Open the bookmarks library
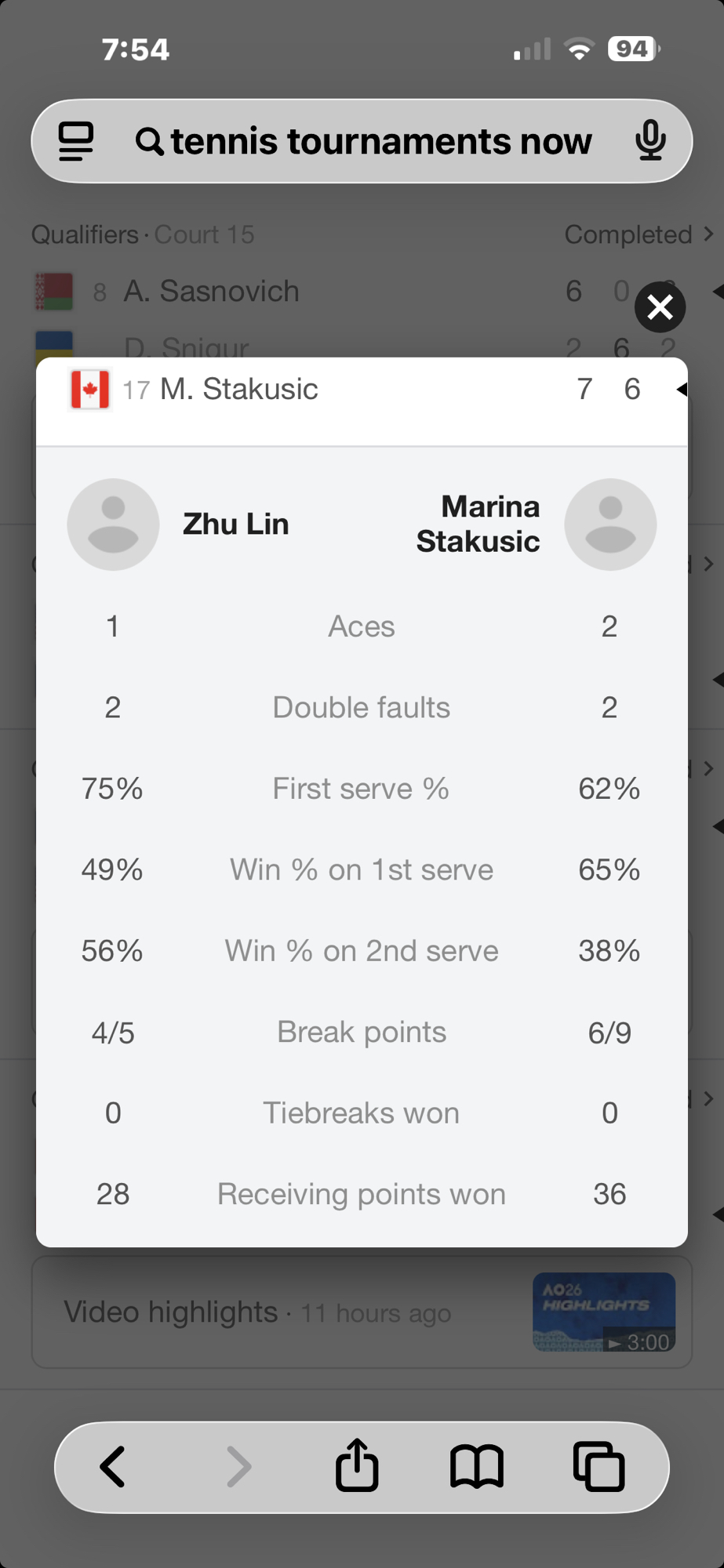The height and width of the screenshot is (1568, 724). pos(476,1466)
